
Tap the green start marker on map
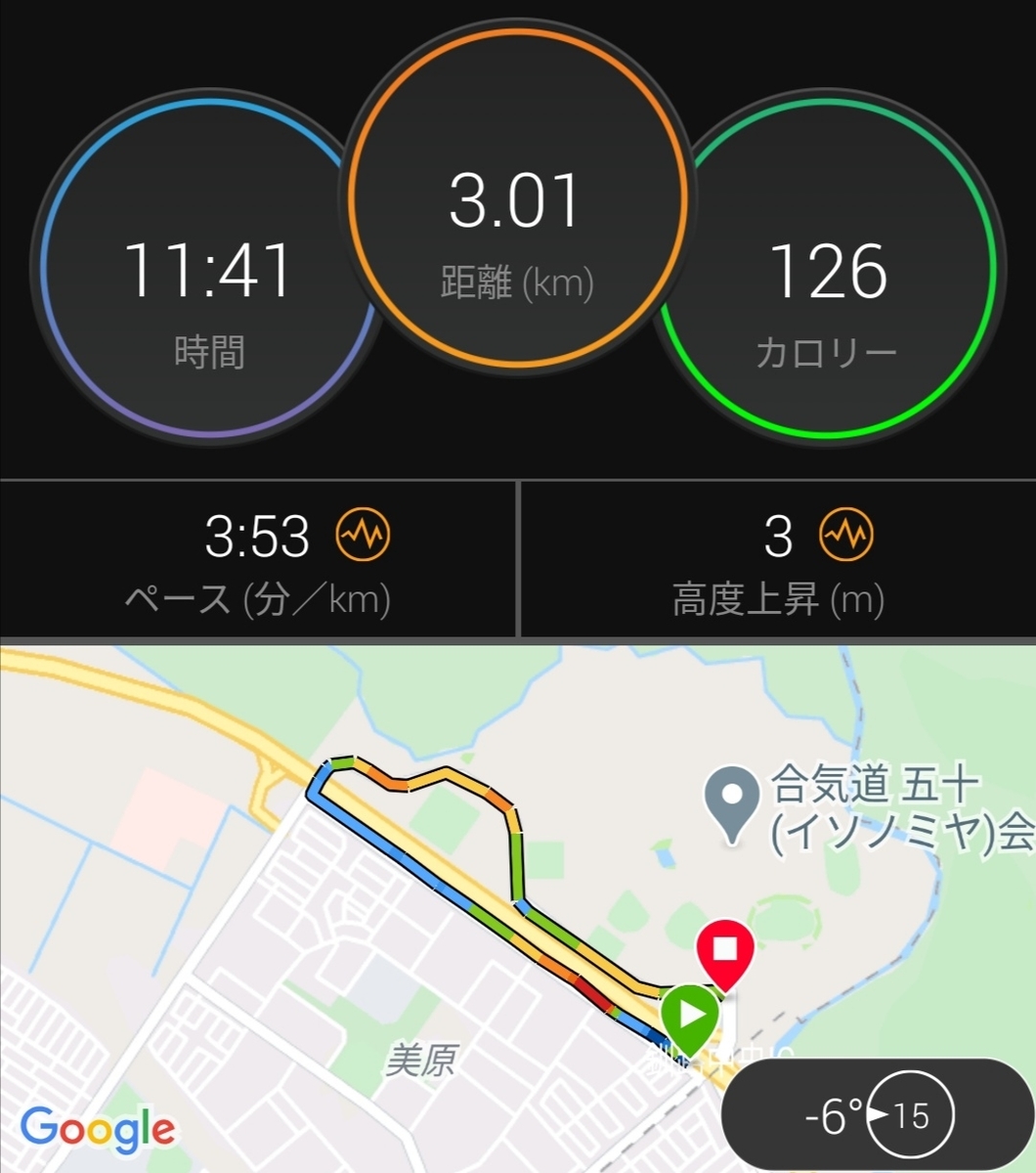coord(691,1017)
